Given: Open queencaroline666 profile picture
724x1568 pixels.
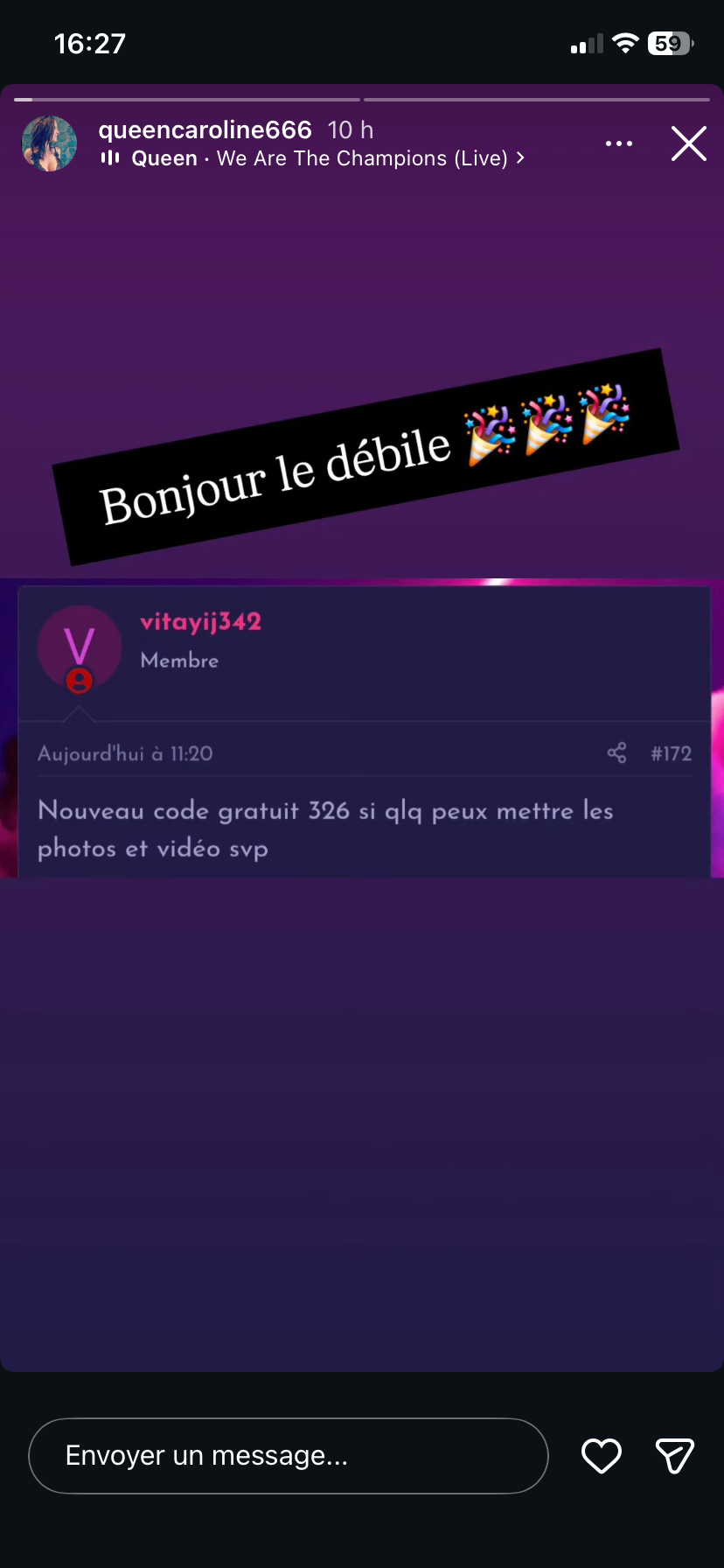Looking at the screenshot, I should (x=49, y=143).
